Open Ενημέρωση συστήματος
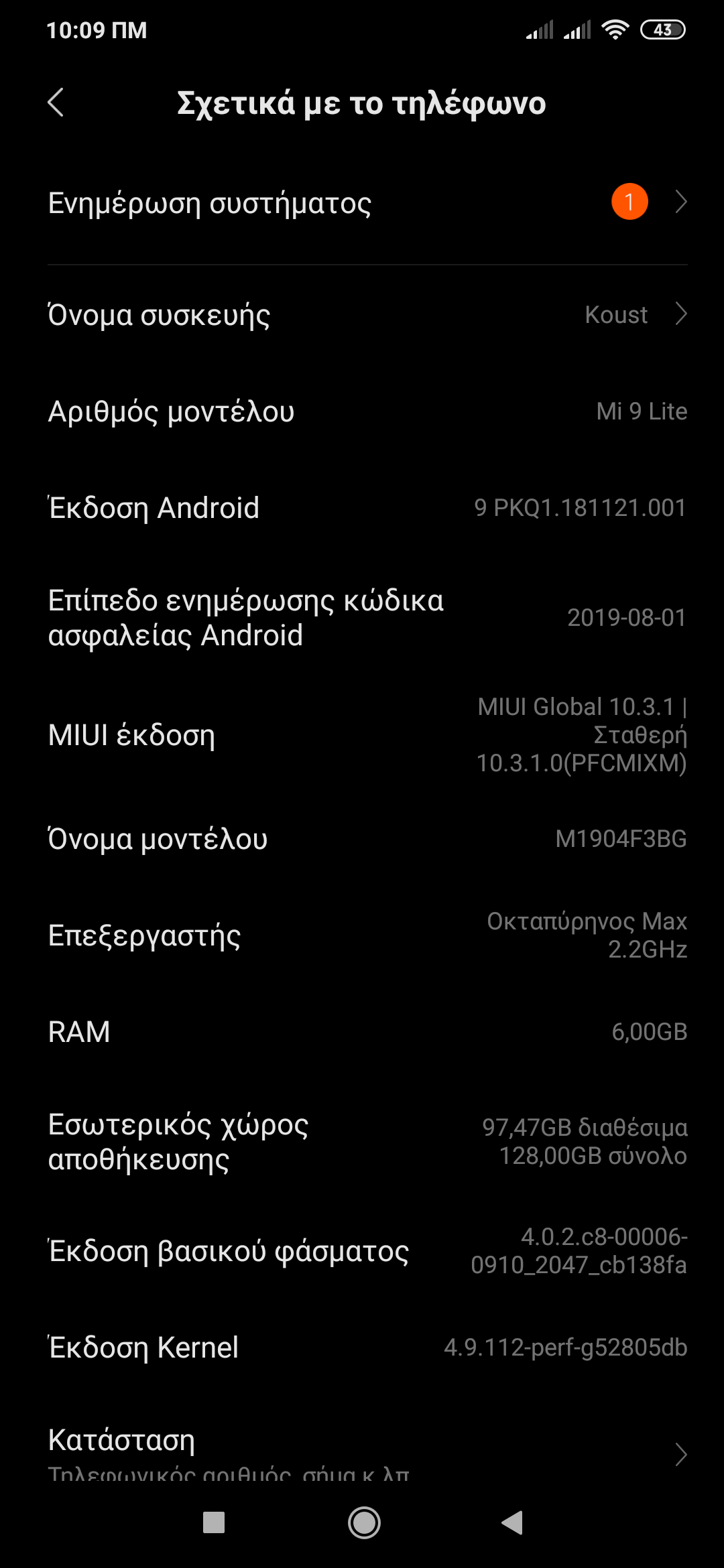The height and width of the screenshot is (1568, 724). coord(362,203)
